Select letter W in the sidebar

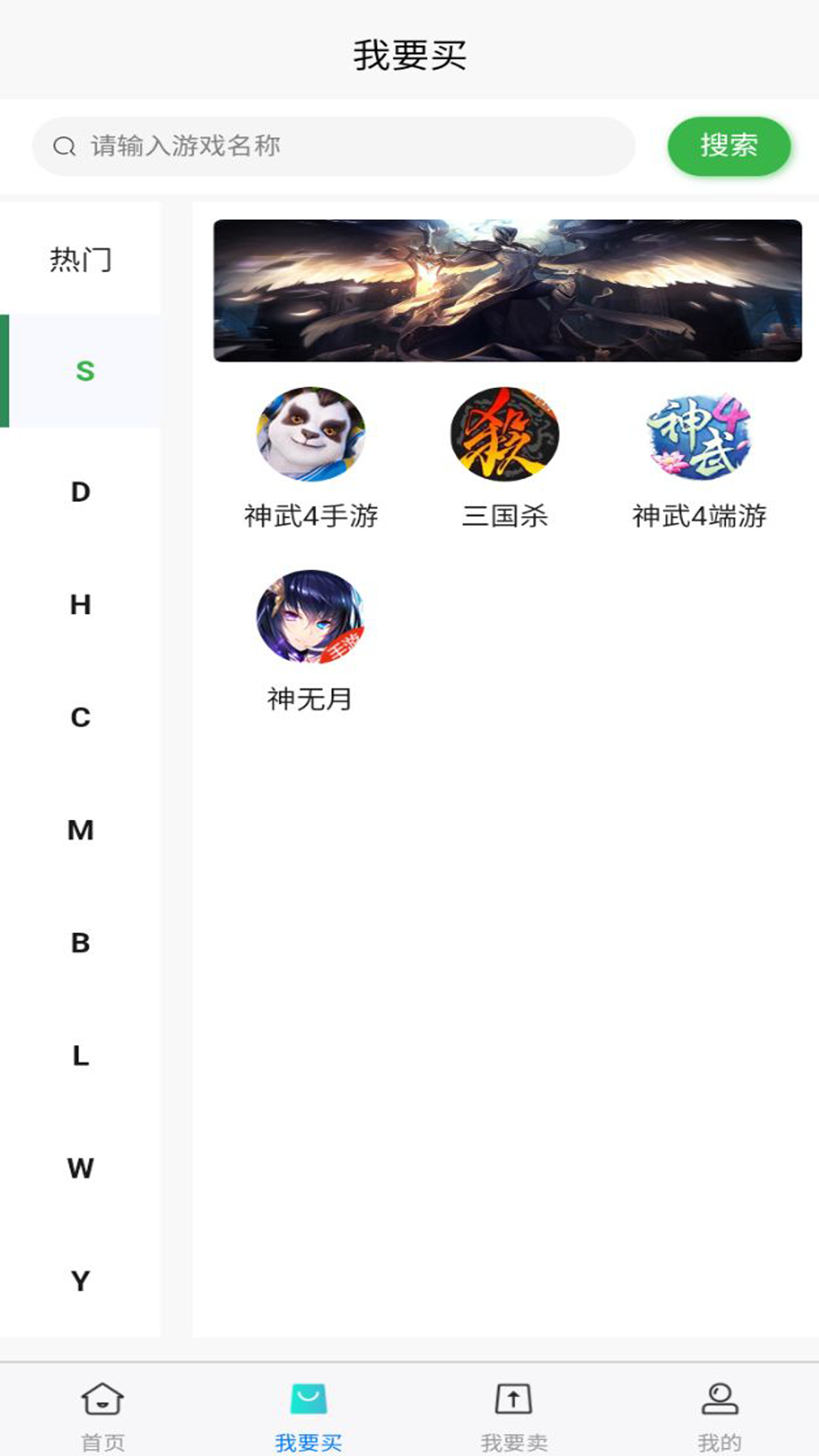pyautogui.click(x=80, y=1169)
